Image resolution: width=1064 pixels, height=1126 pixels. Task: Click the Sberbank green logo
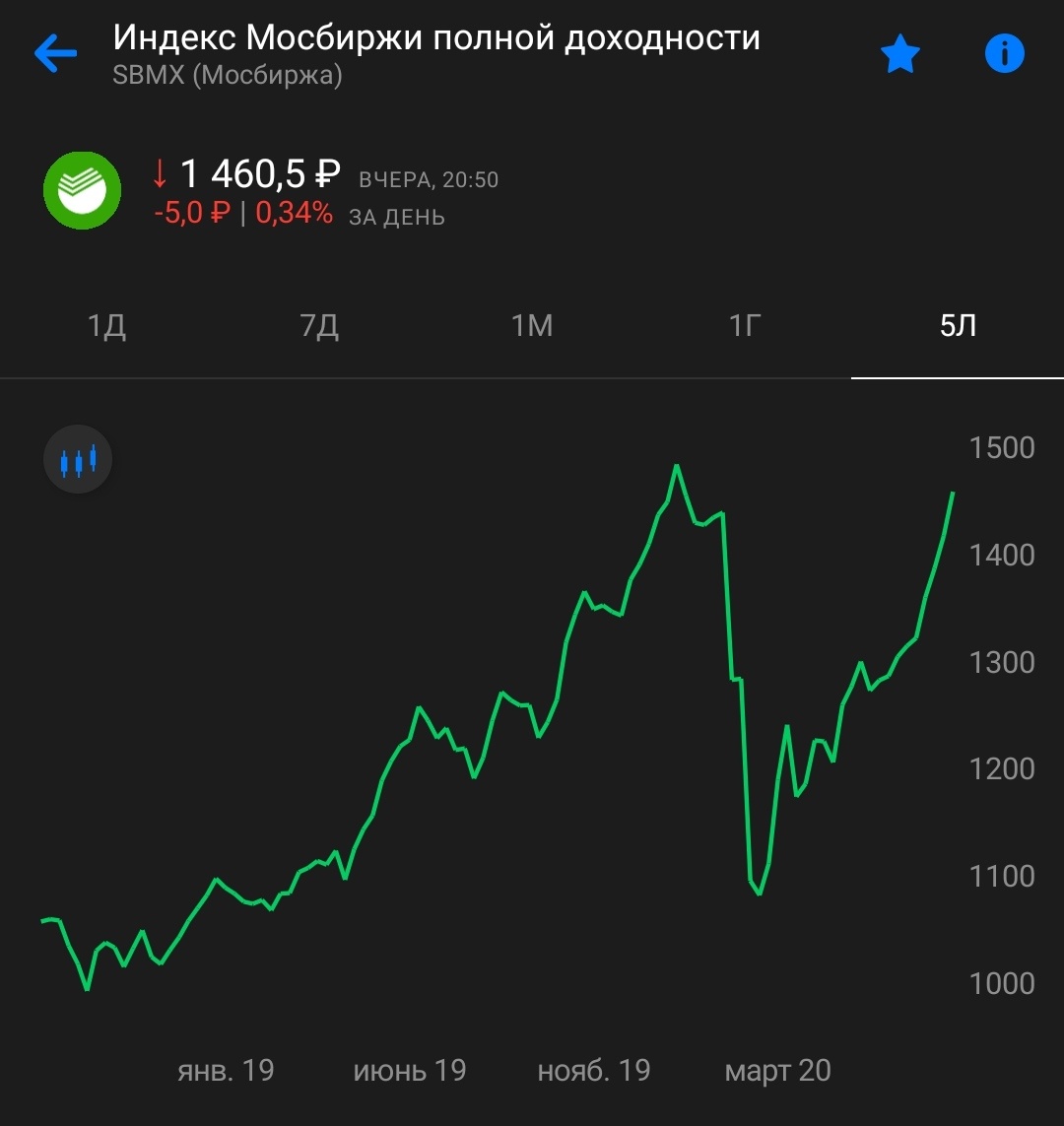[81, 190]
